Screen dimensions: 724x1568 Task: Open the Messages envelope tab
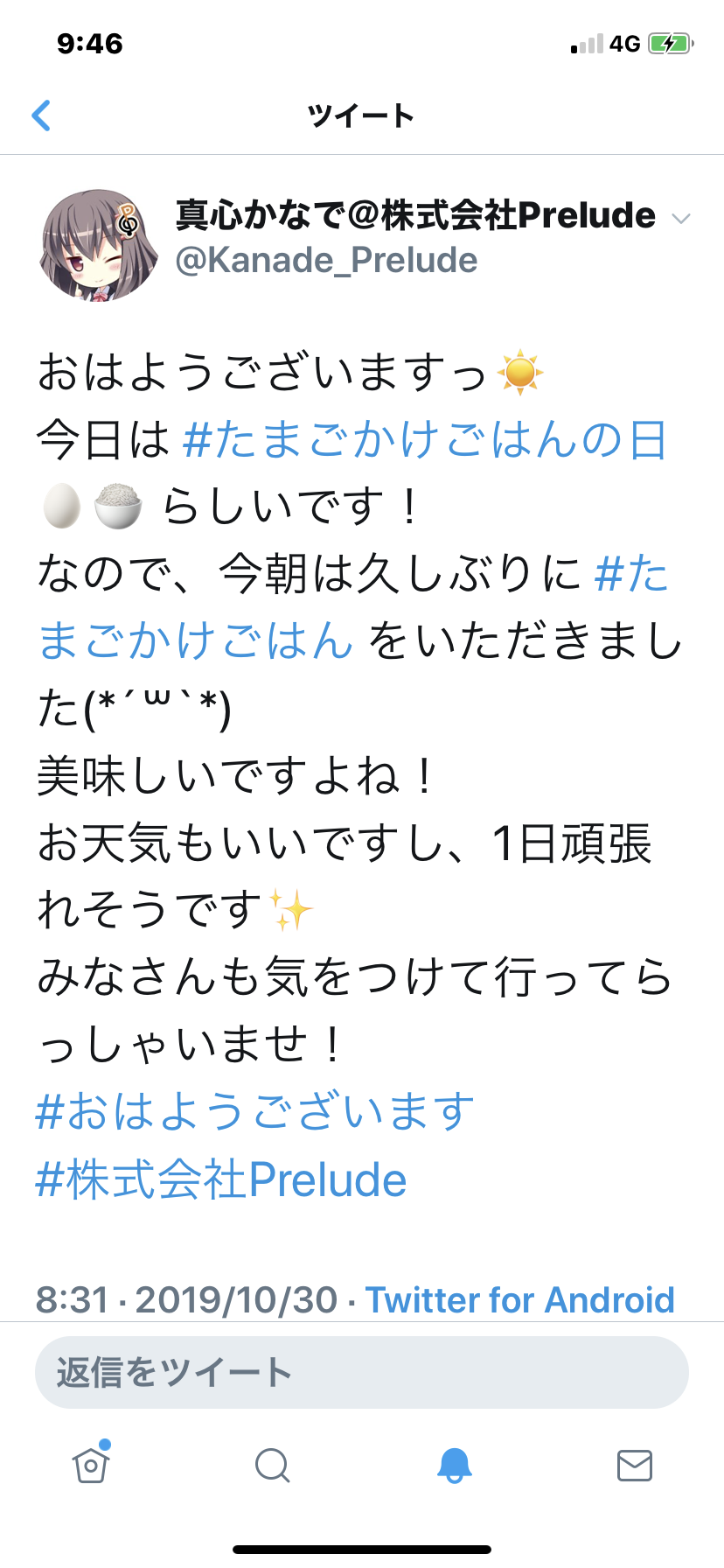click(x=634, y=1465)
